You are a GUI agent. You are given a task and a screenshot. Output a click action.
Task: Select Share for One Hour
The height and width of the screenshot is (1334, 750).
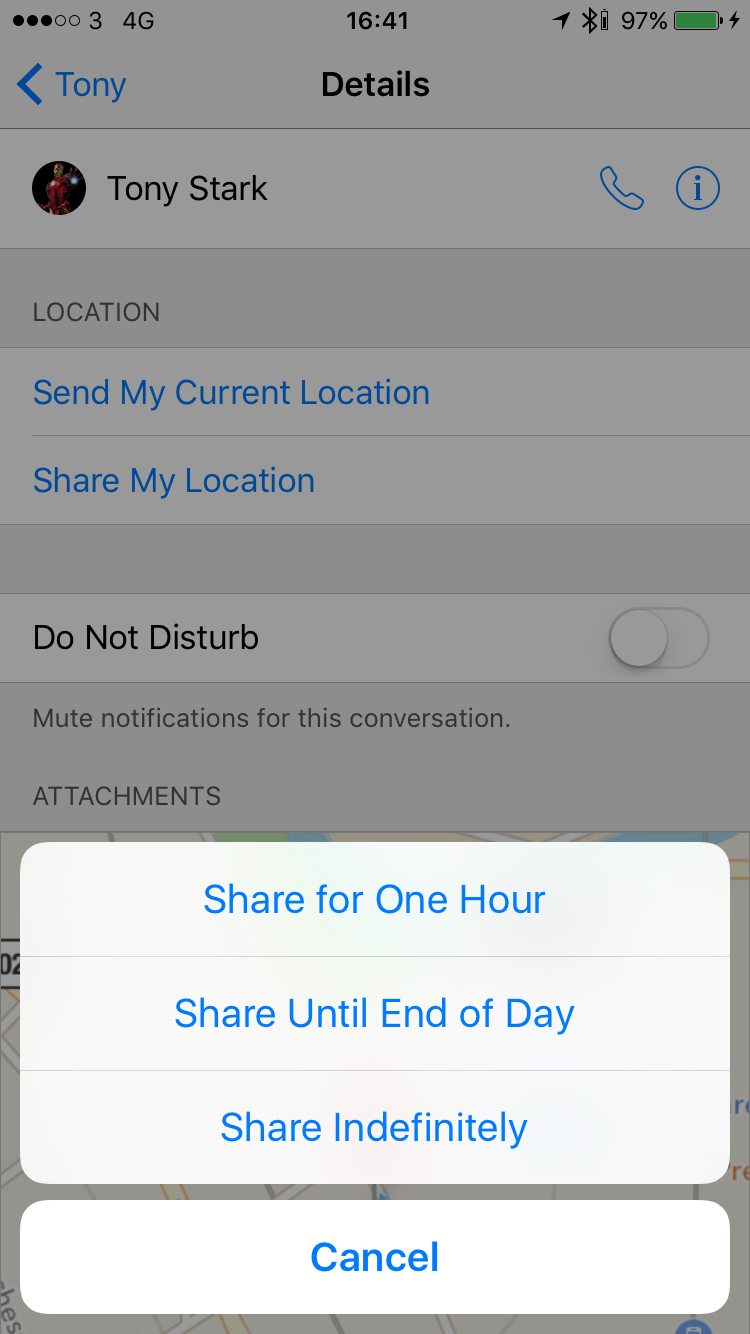[375, 899]
